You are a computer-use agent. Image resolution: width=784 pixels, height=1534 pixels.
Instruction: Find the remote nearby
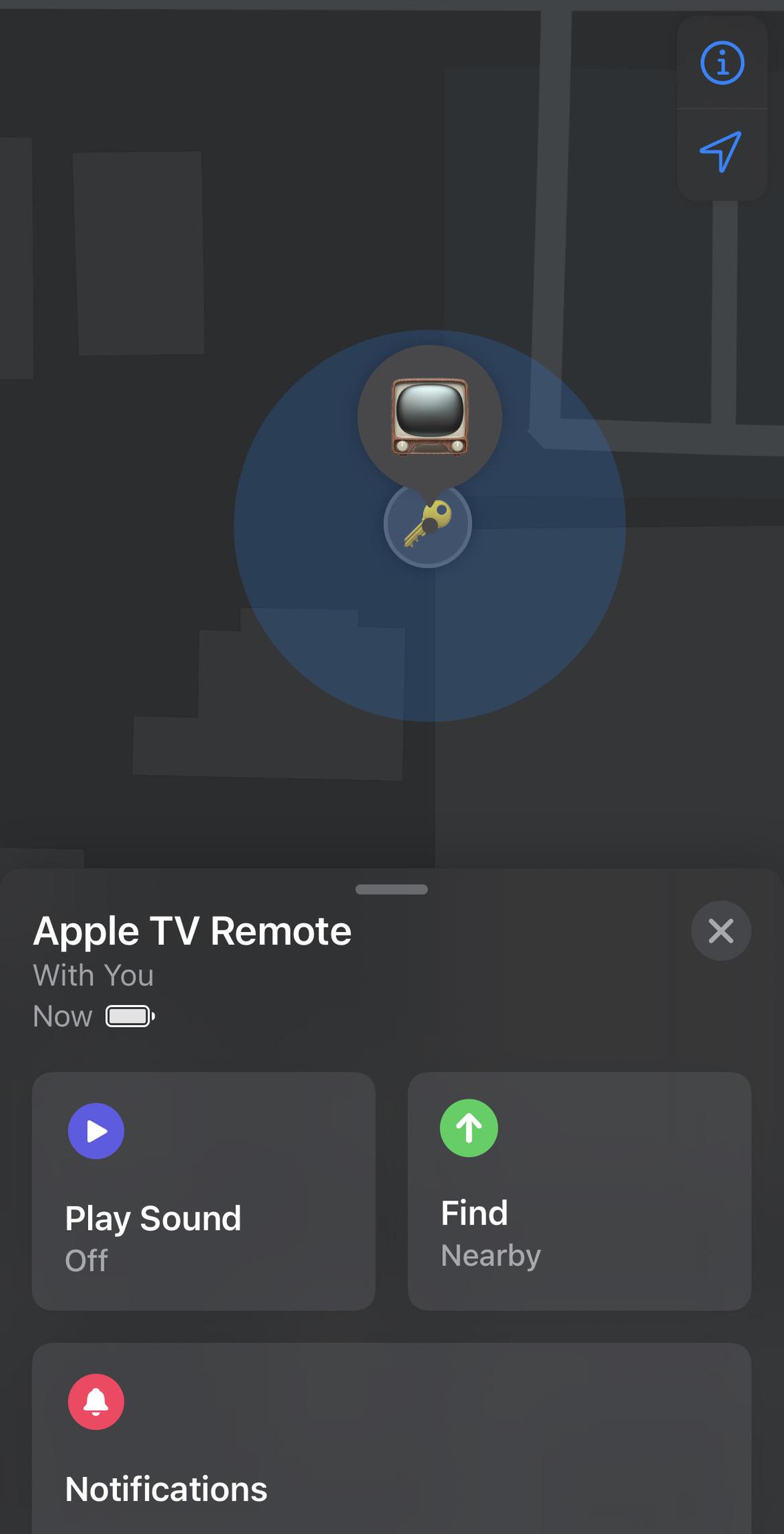click(x=579, y=1191)
